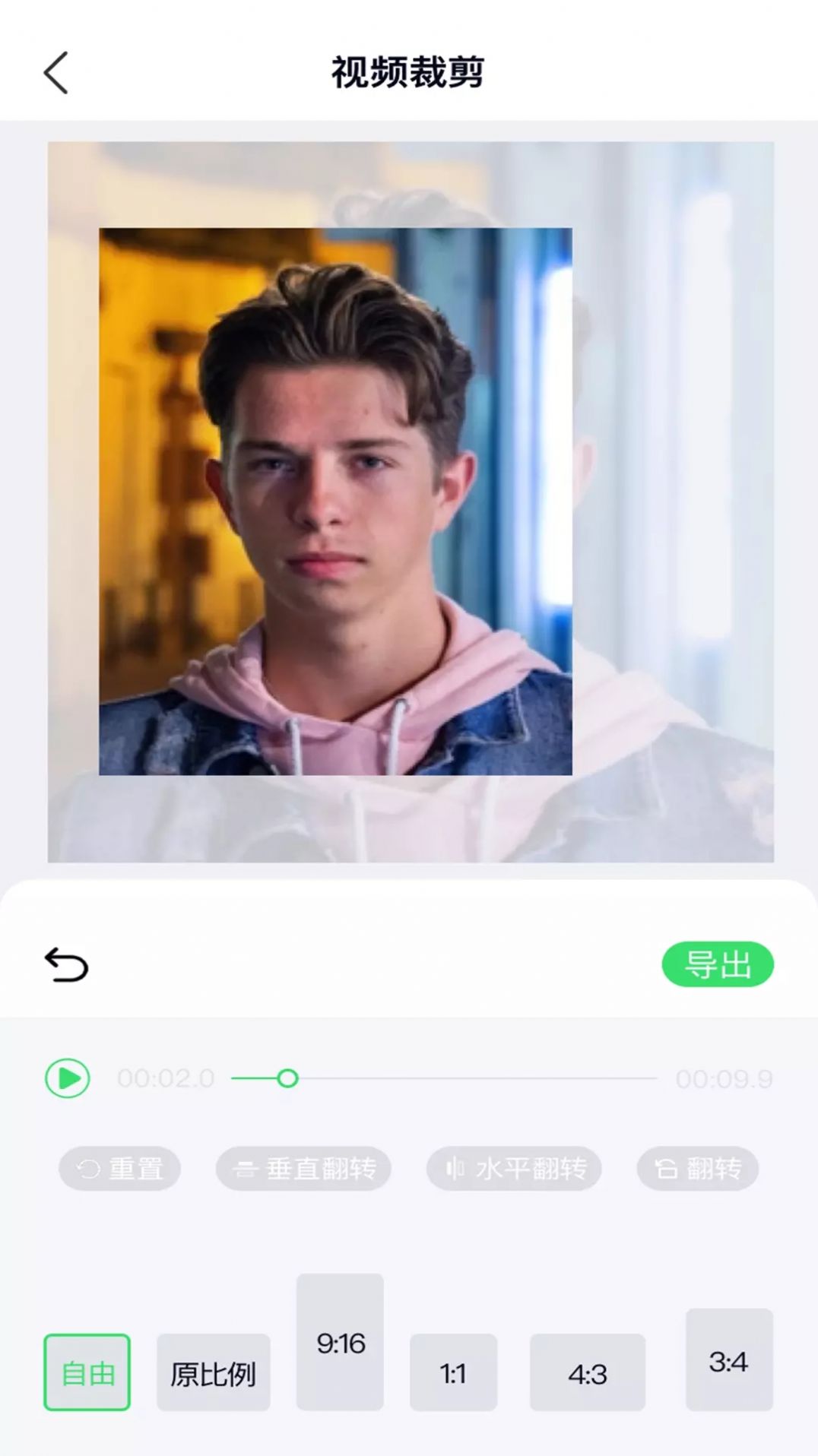Image resolution: width=818 pixels, height=1456 pixels.
Task: Select the 自由 free crop ratio
Action: (x=87, y=1372)
